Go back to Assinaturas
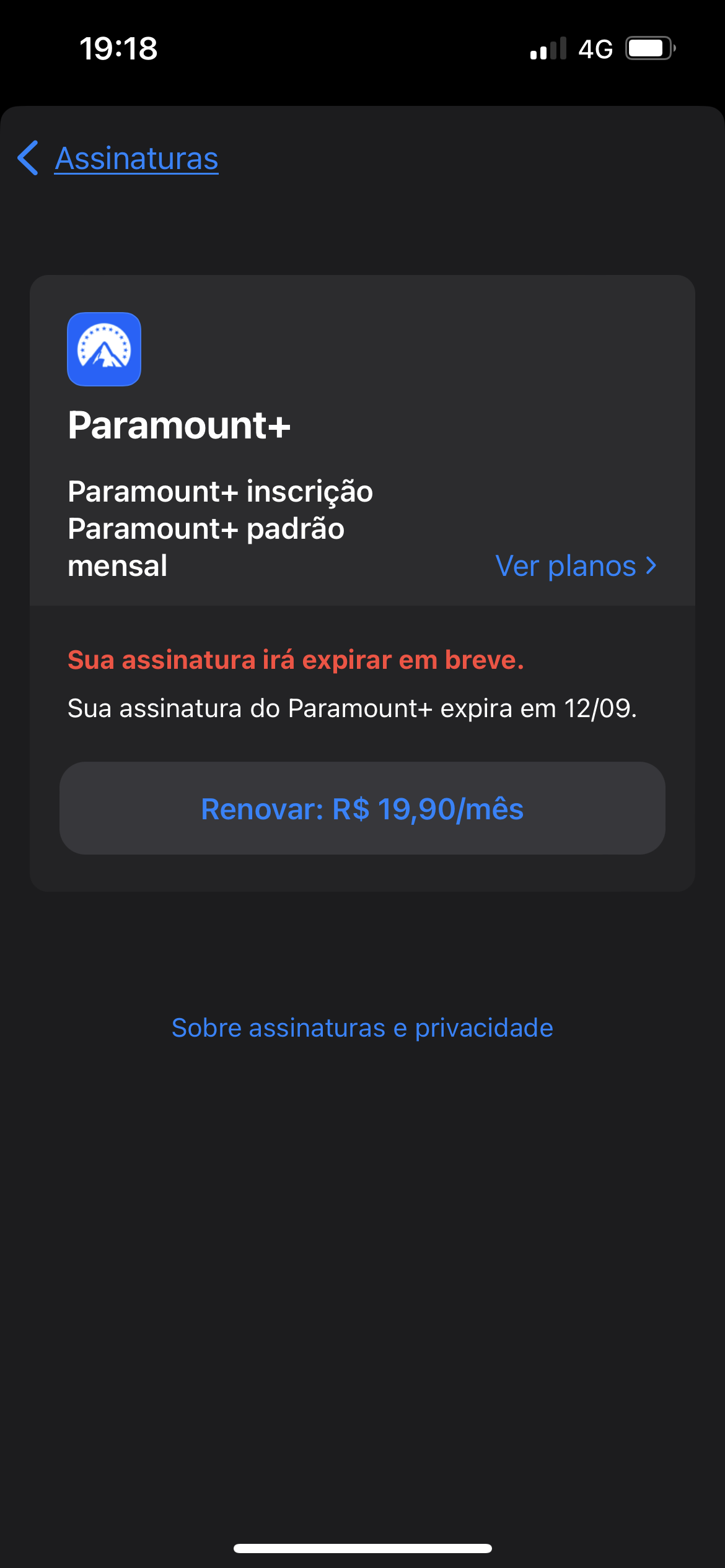The height and width of the screenshot is (1568, 725). coord(119,159)
